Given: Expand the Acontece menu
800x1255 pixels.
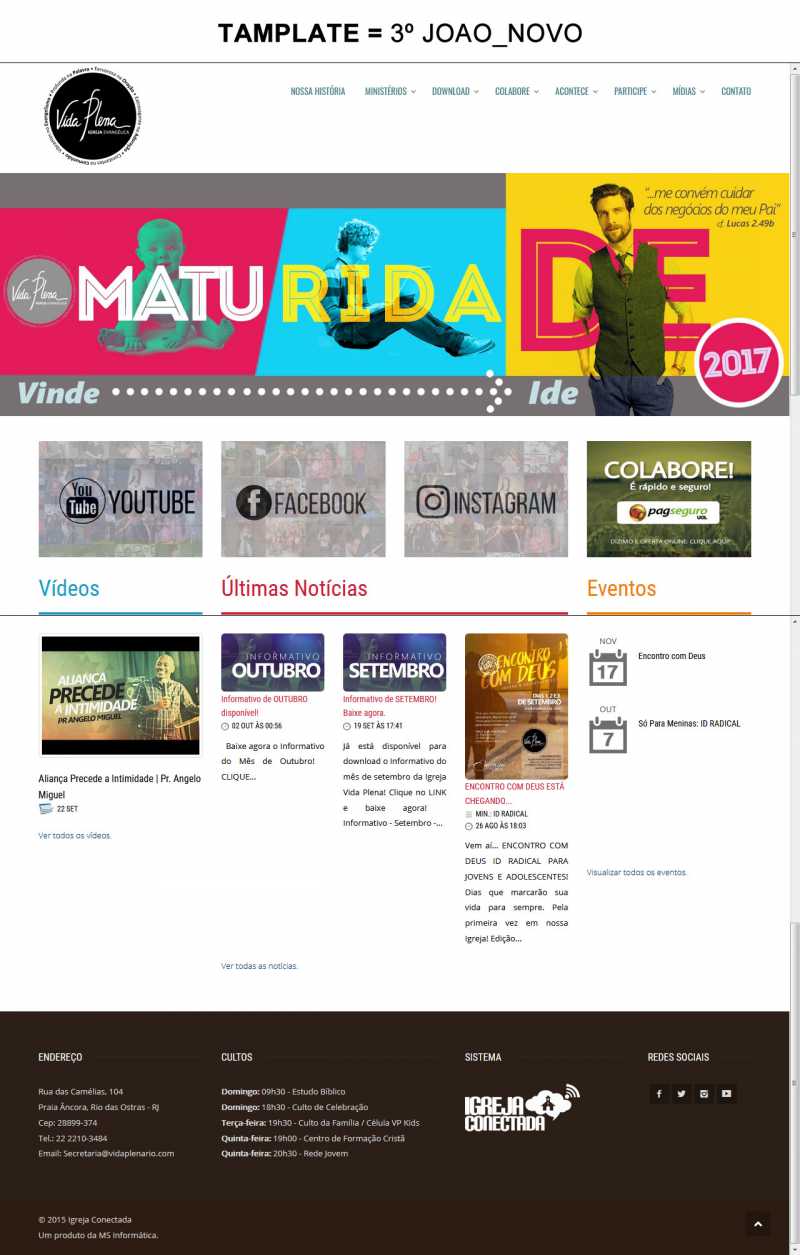Looking at the screenshot, I should (576, 91).
